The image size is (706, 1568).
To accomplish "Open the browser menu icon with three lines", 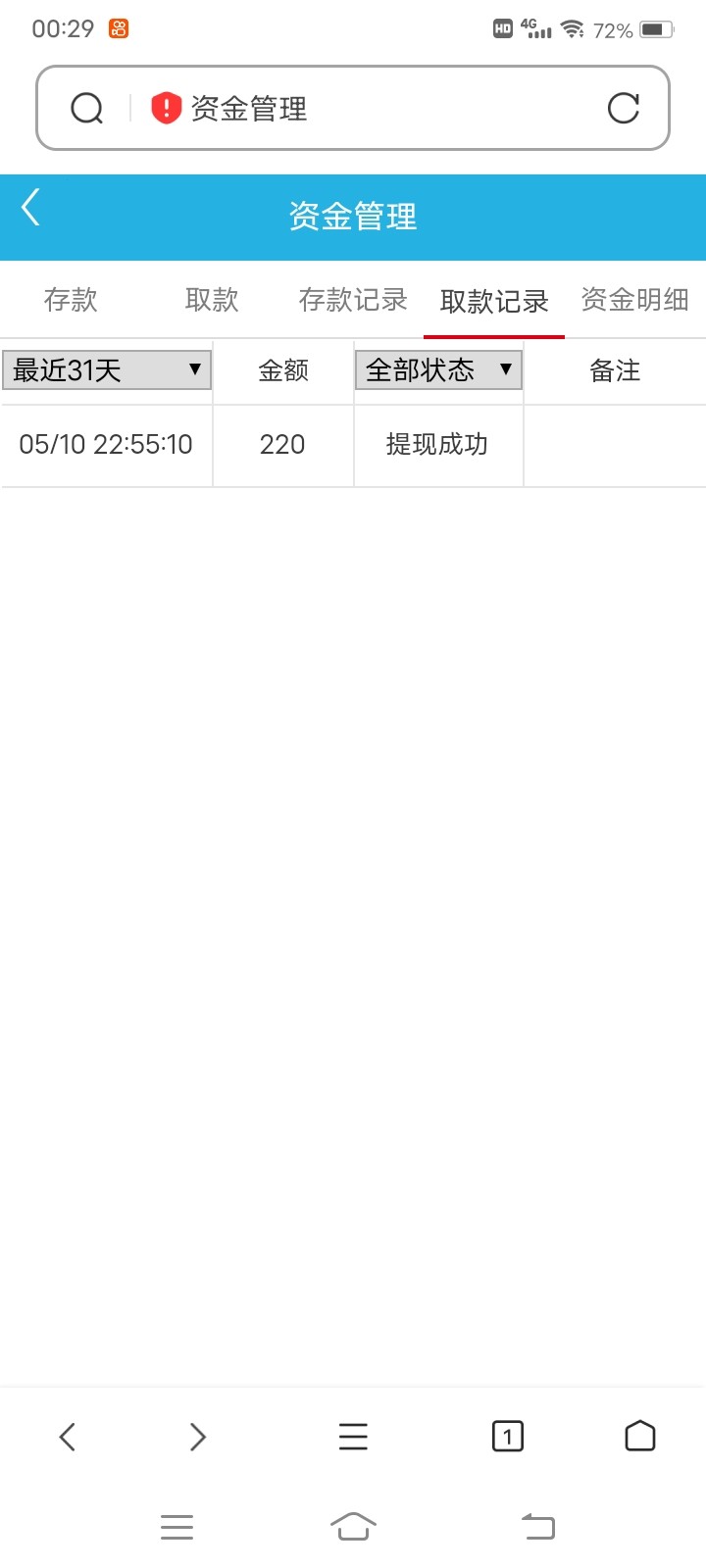I will tap(352, 1436).
